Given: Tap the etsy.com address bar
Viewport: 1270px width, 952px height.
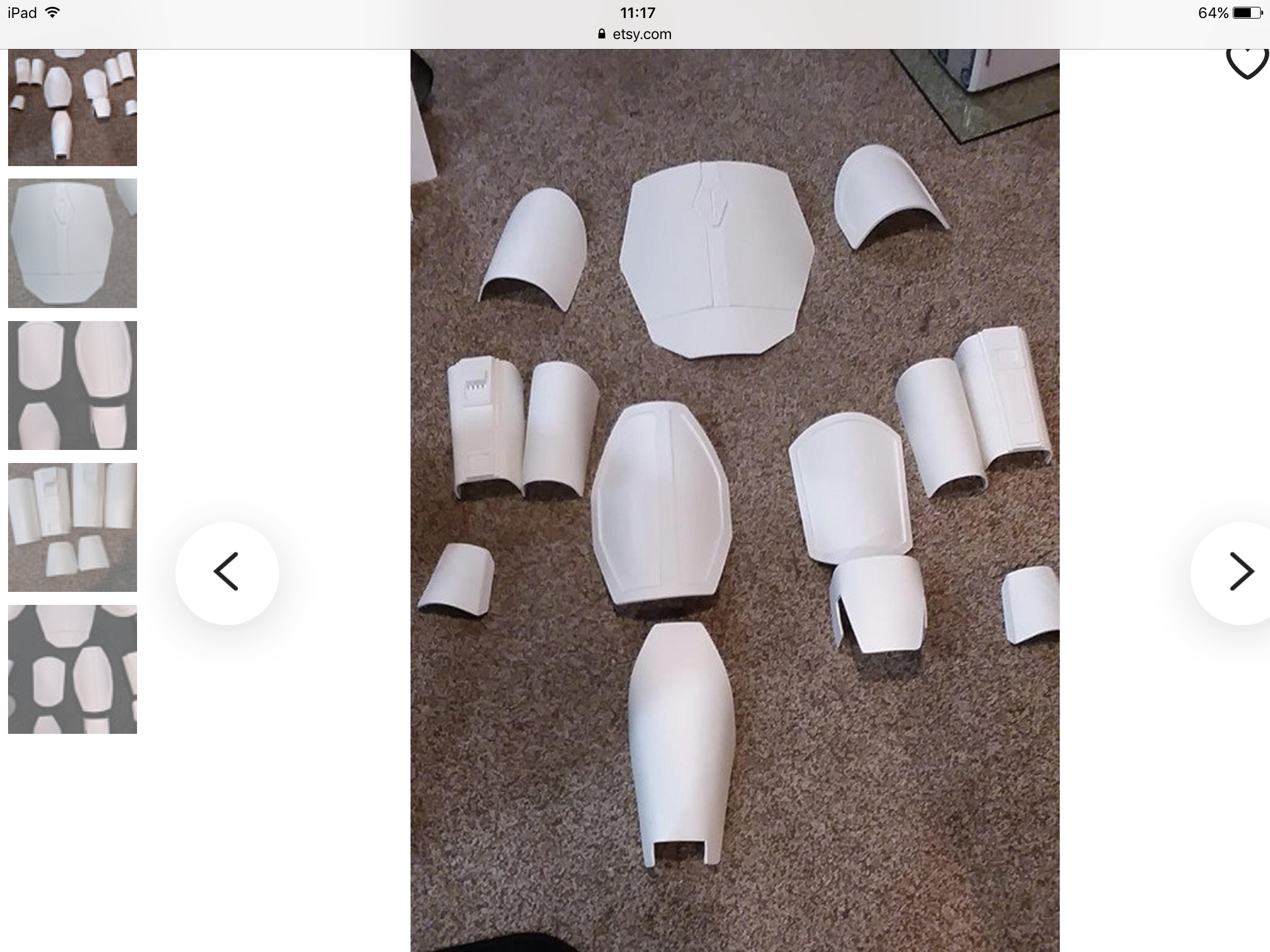Looking at the screenshot, I should tap(635, 34).
